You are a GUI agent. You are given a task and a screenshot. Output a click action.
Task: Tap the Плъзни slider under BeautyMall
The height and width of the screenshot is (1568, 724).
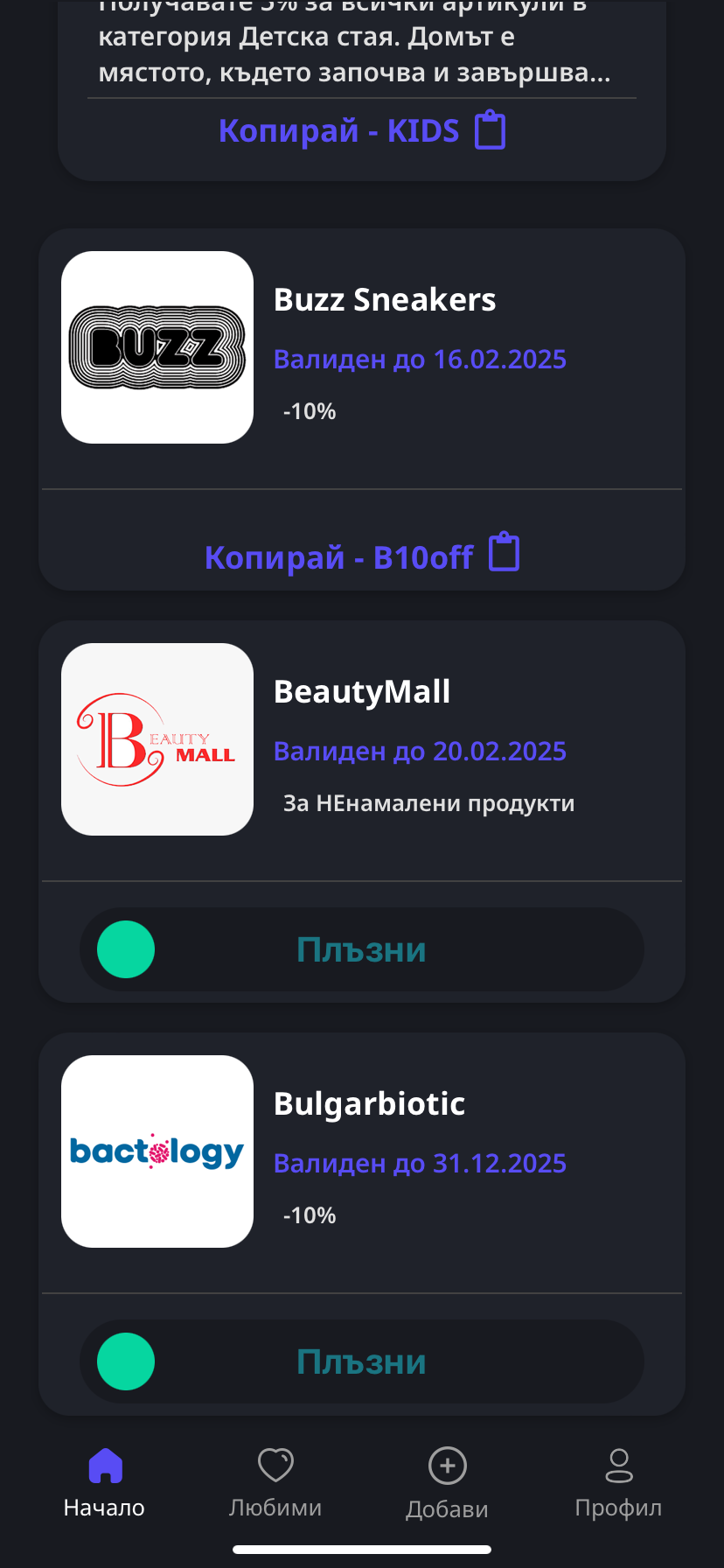pyautogui.click(x=127, y=949)
